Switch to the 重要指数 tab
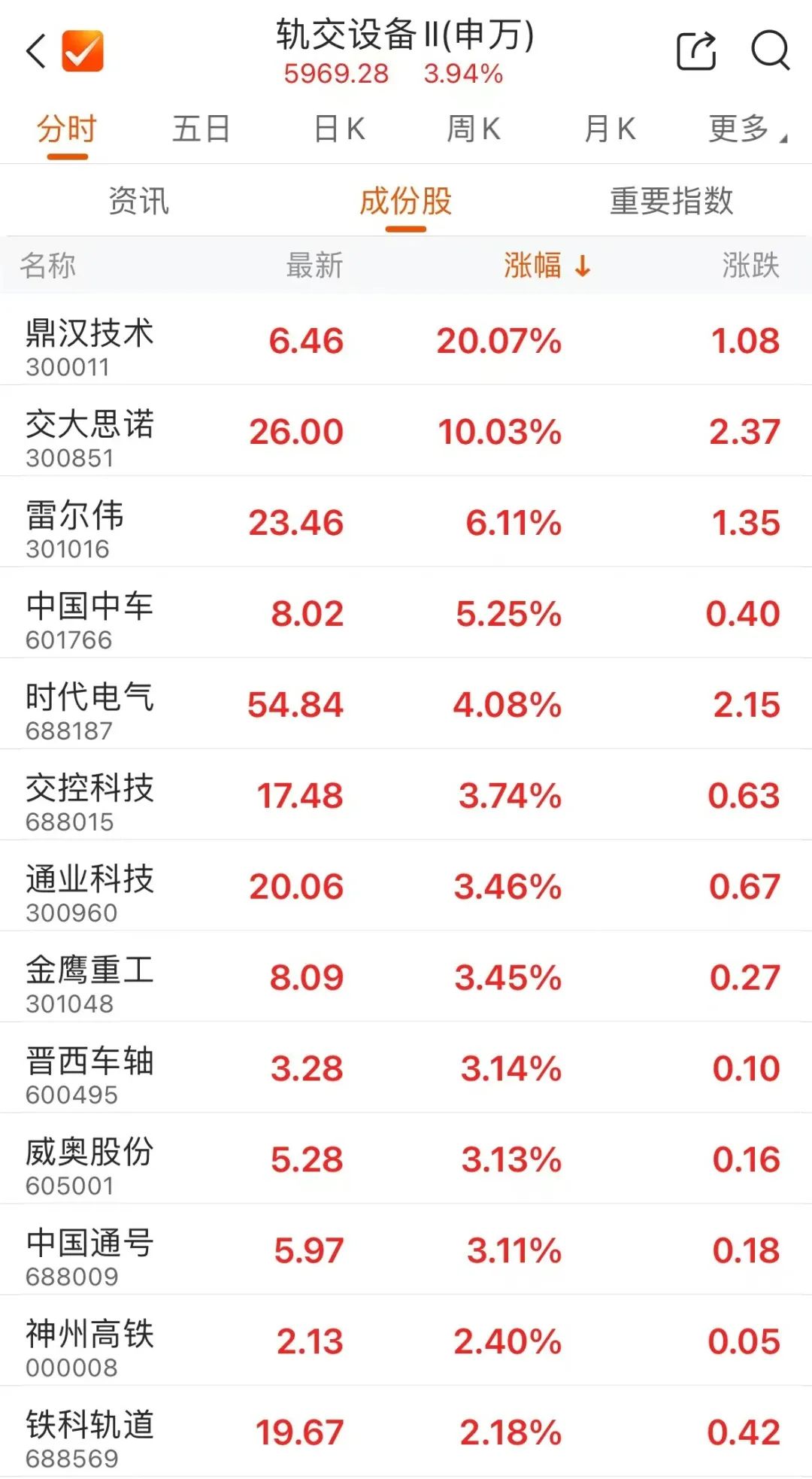Screen dimensions: 812x1479 point(671,202)
